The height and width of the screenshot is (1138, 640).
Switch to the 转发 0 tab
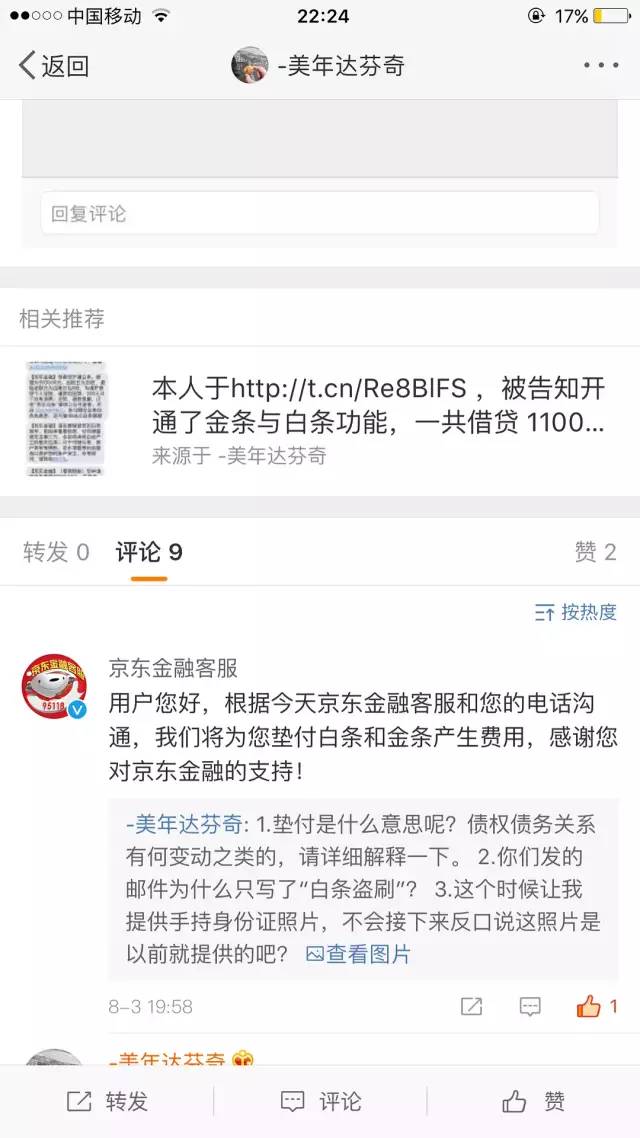point(56,552)
